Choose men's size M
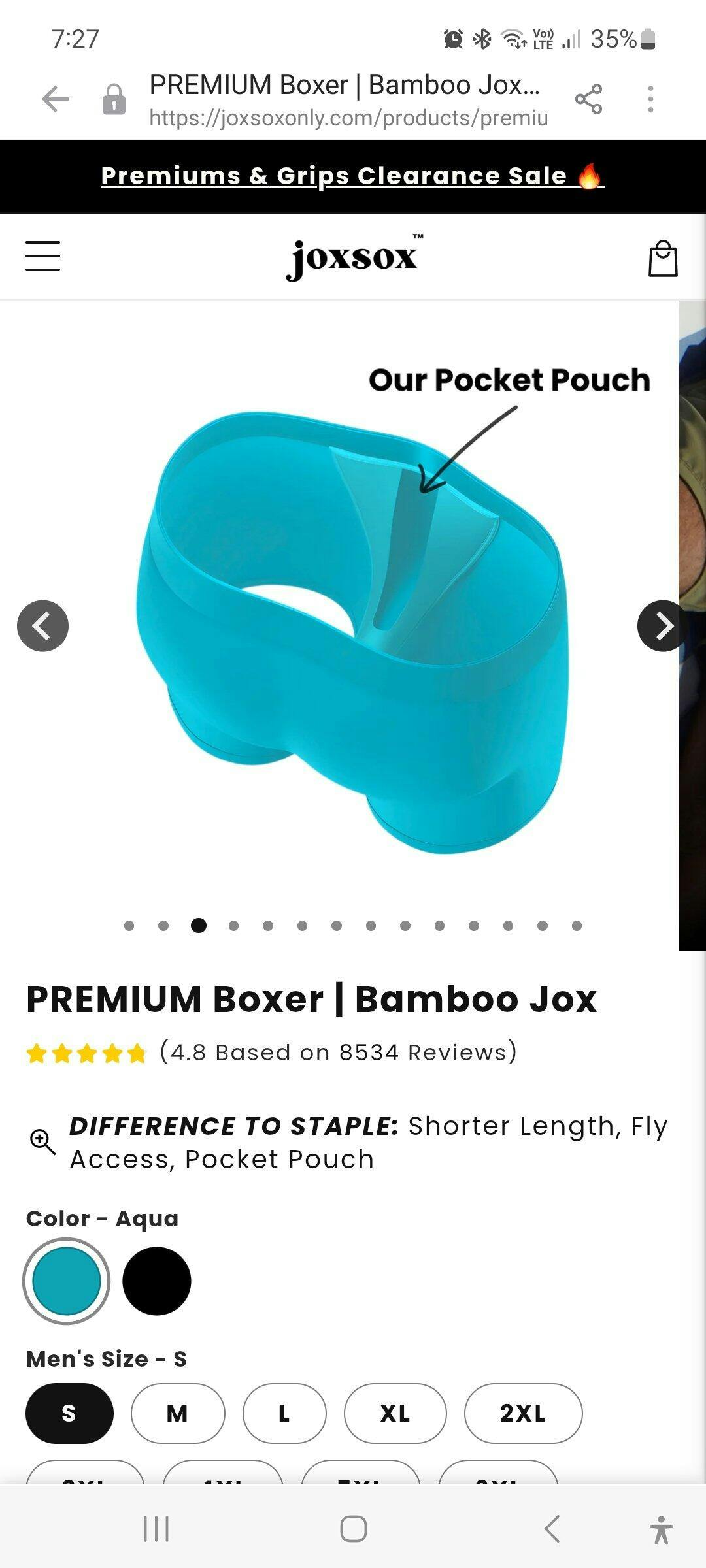Image resolution: width=706 pixels, height=1568 pixels. pos(177,1413)
